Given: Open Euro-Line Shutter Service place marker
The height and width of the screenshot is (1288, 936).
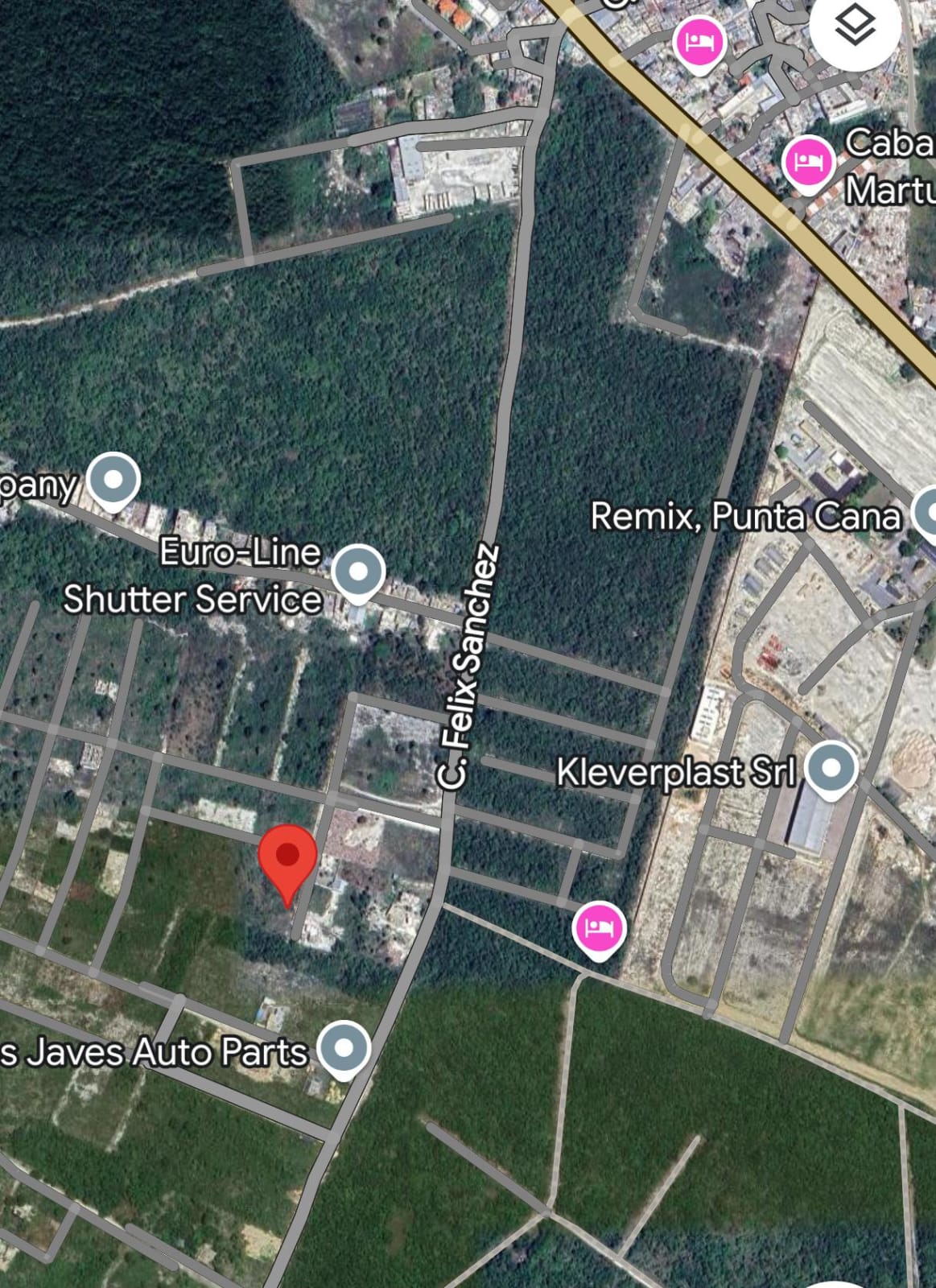Looking at the screenshot, I should coord(358,572).
